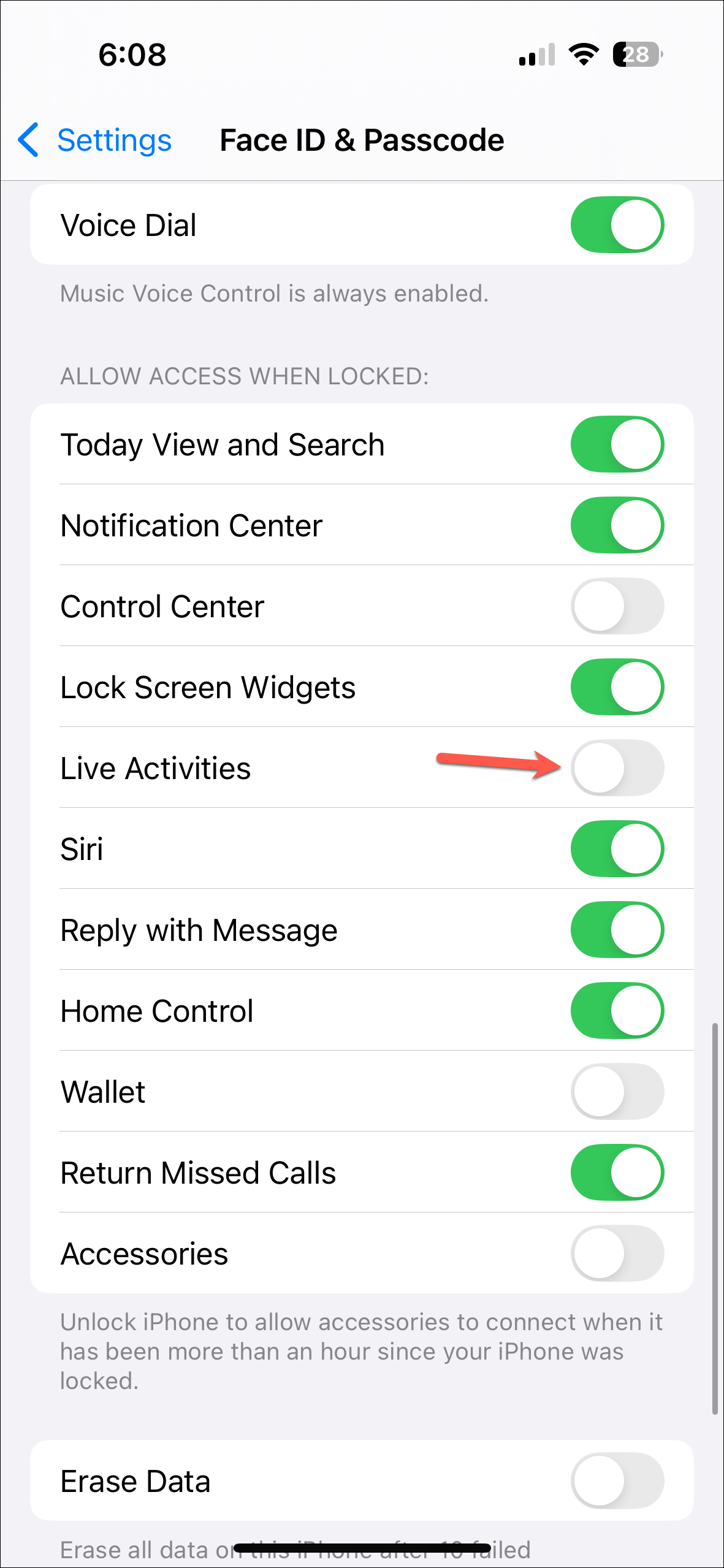
Task: Turn off Voice Dial
Action: click(x=617, y=224)
